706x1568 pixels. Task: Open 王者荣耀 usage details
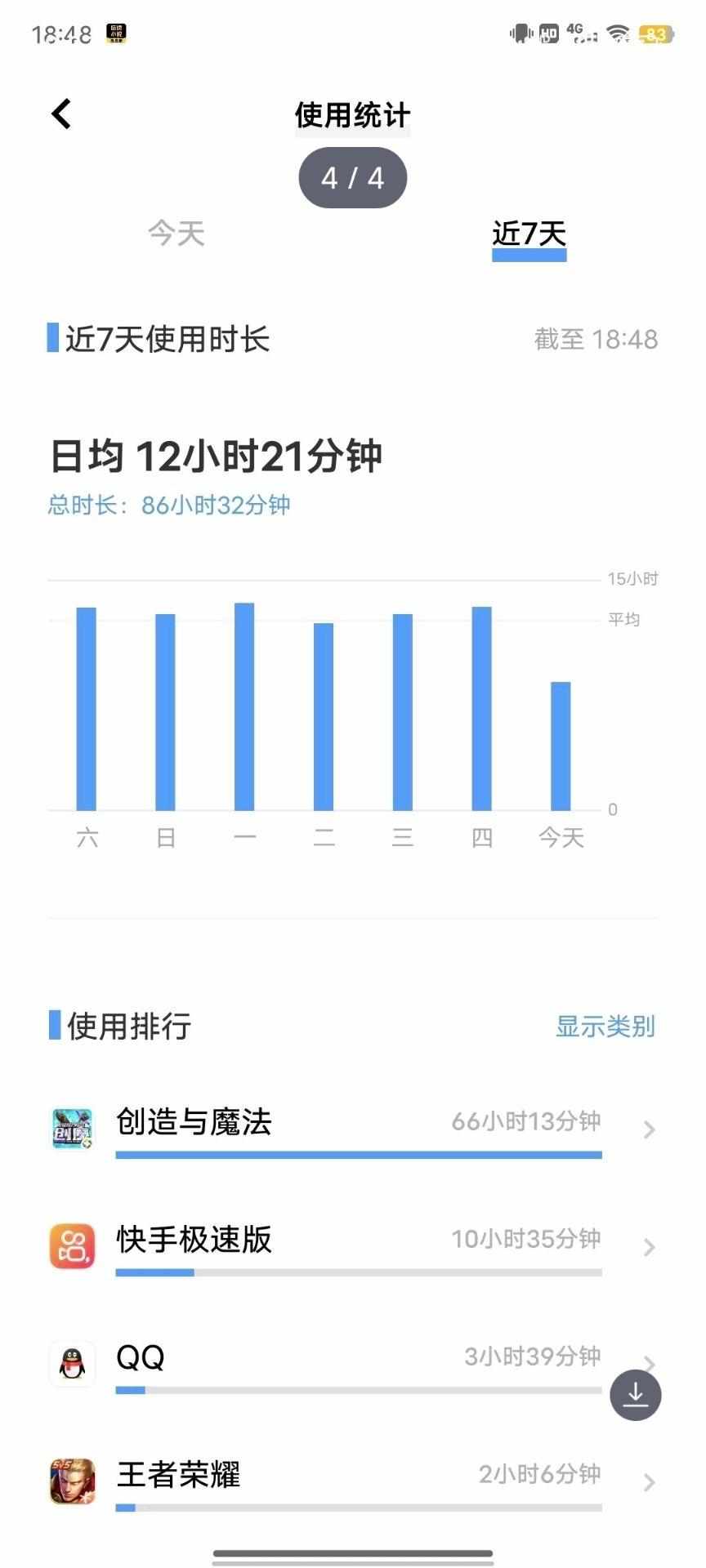click(351, 1482)
